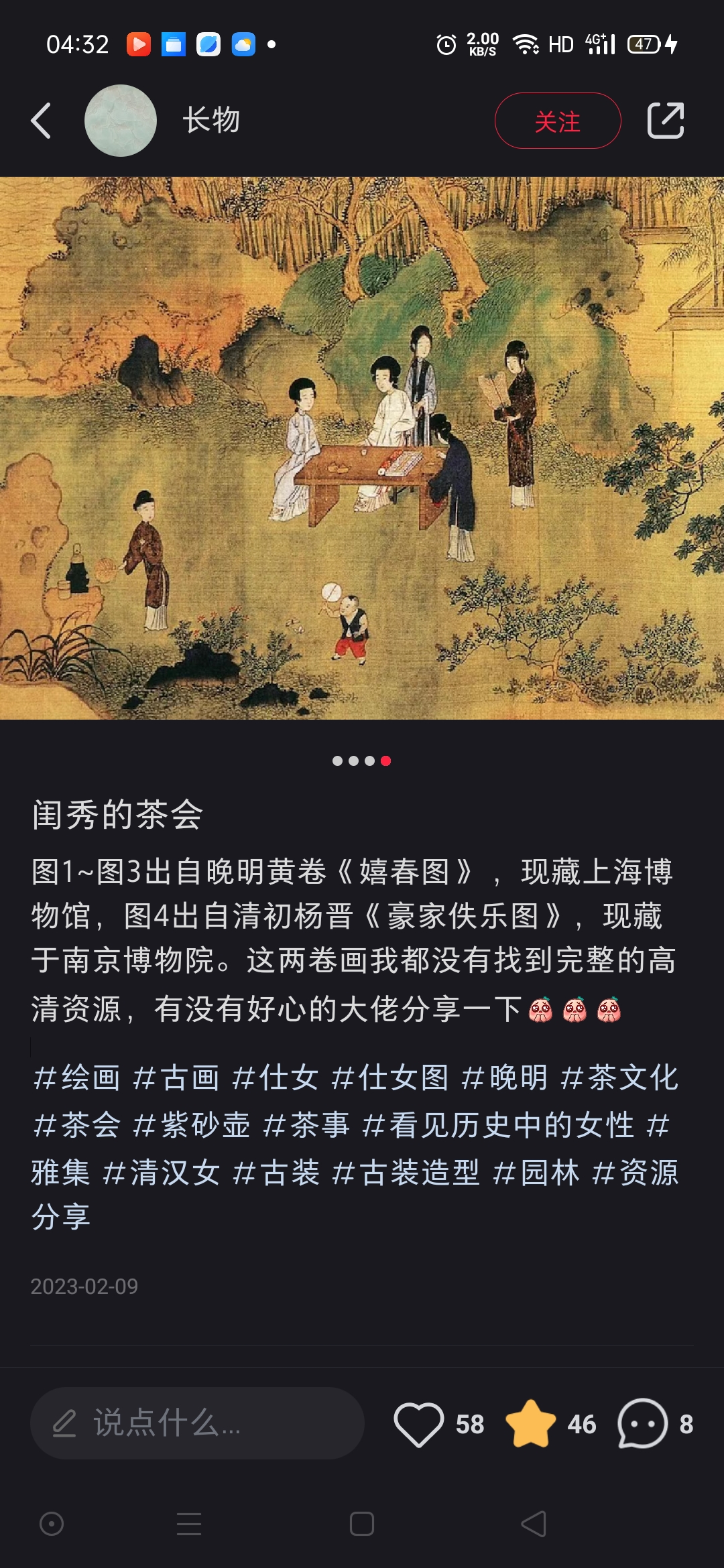Toggle the star favorite icon
The image size is (724, 1568).
click(531, 1423)
